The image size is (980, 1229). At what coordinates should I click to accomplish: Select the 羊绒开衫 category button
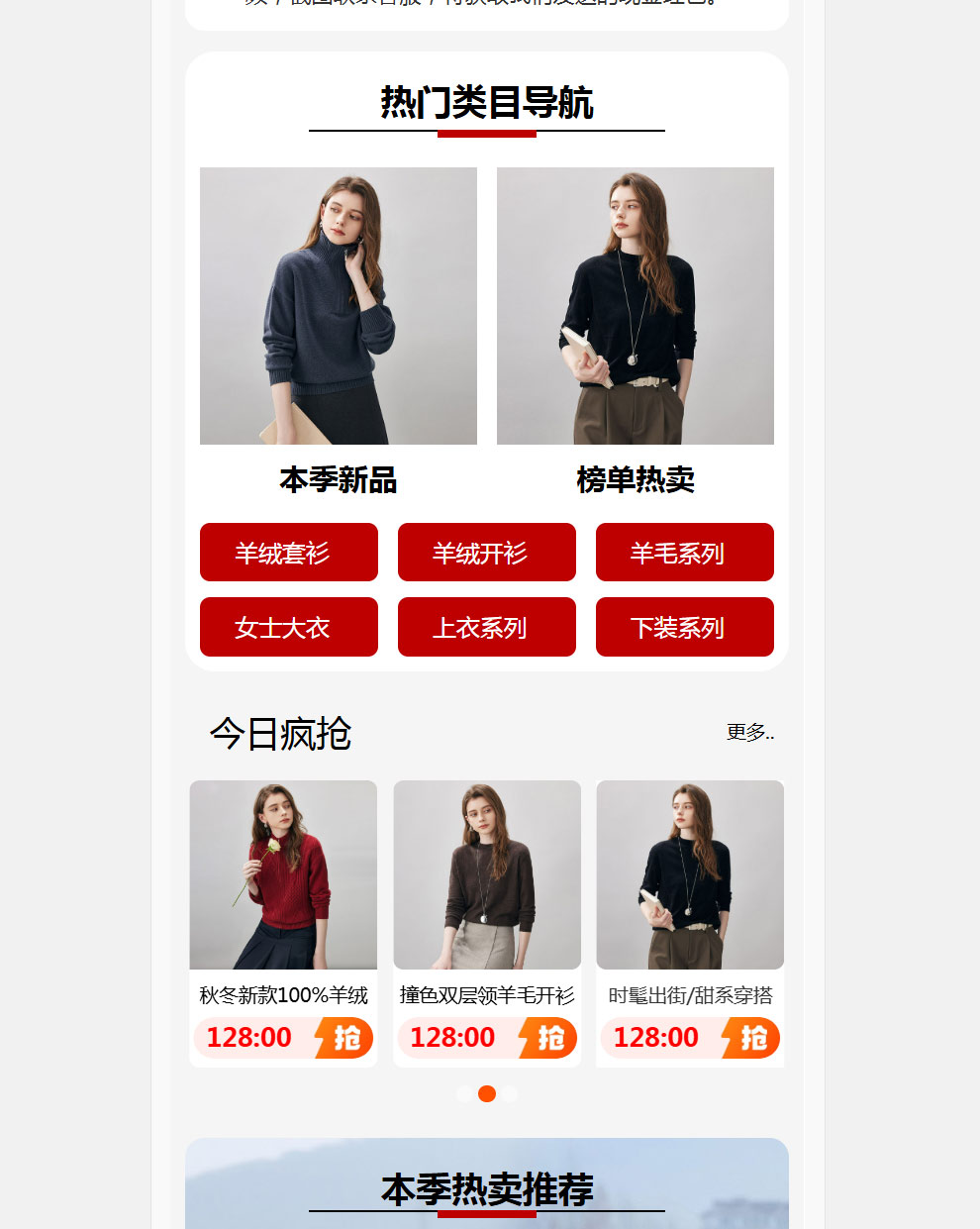pos(486,553)
